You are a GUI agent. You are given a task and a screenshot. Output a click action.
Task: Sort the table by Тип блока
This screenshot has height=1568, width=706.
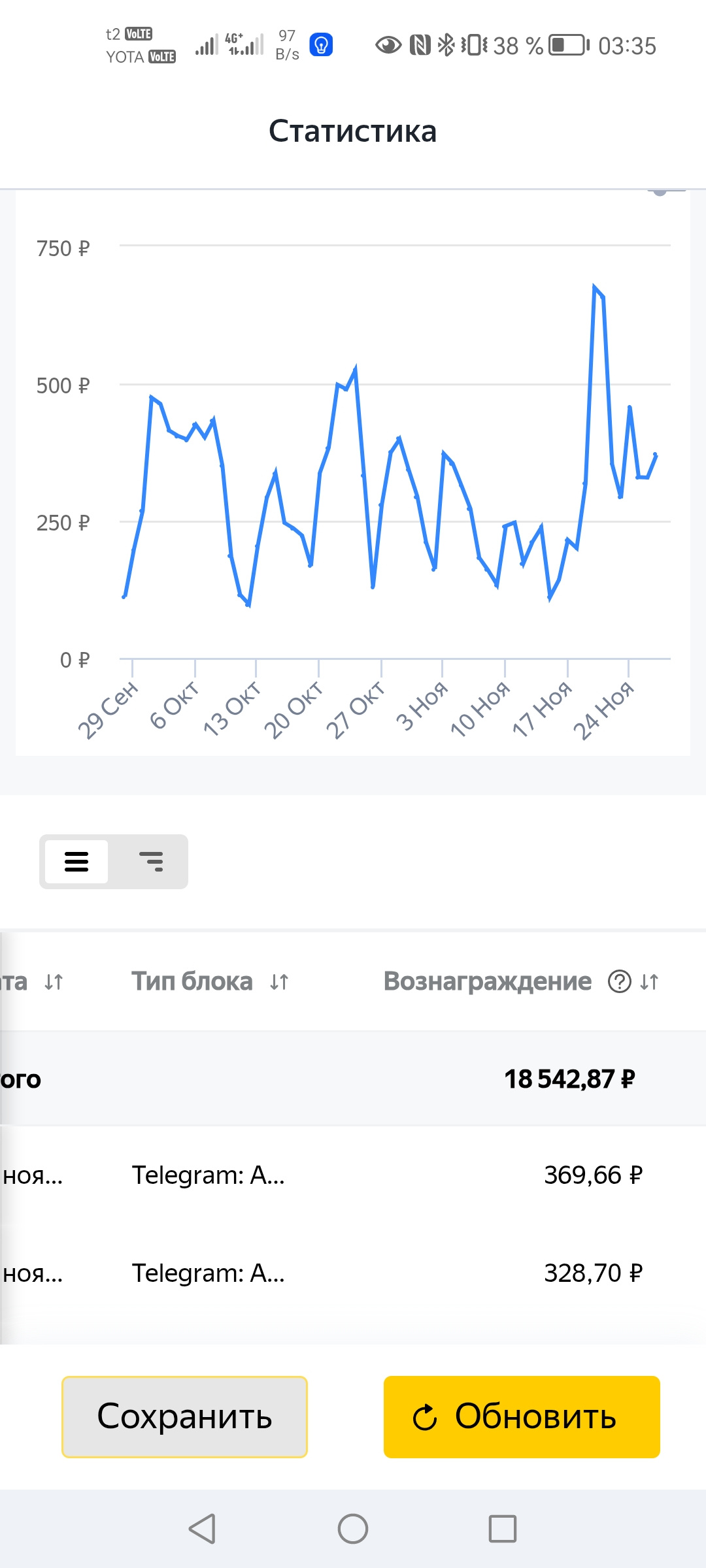coord(279,981)
